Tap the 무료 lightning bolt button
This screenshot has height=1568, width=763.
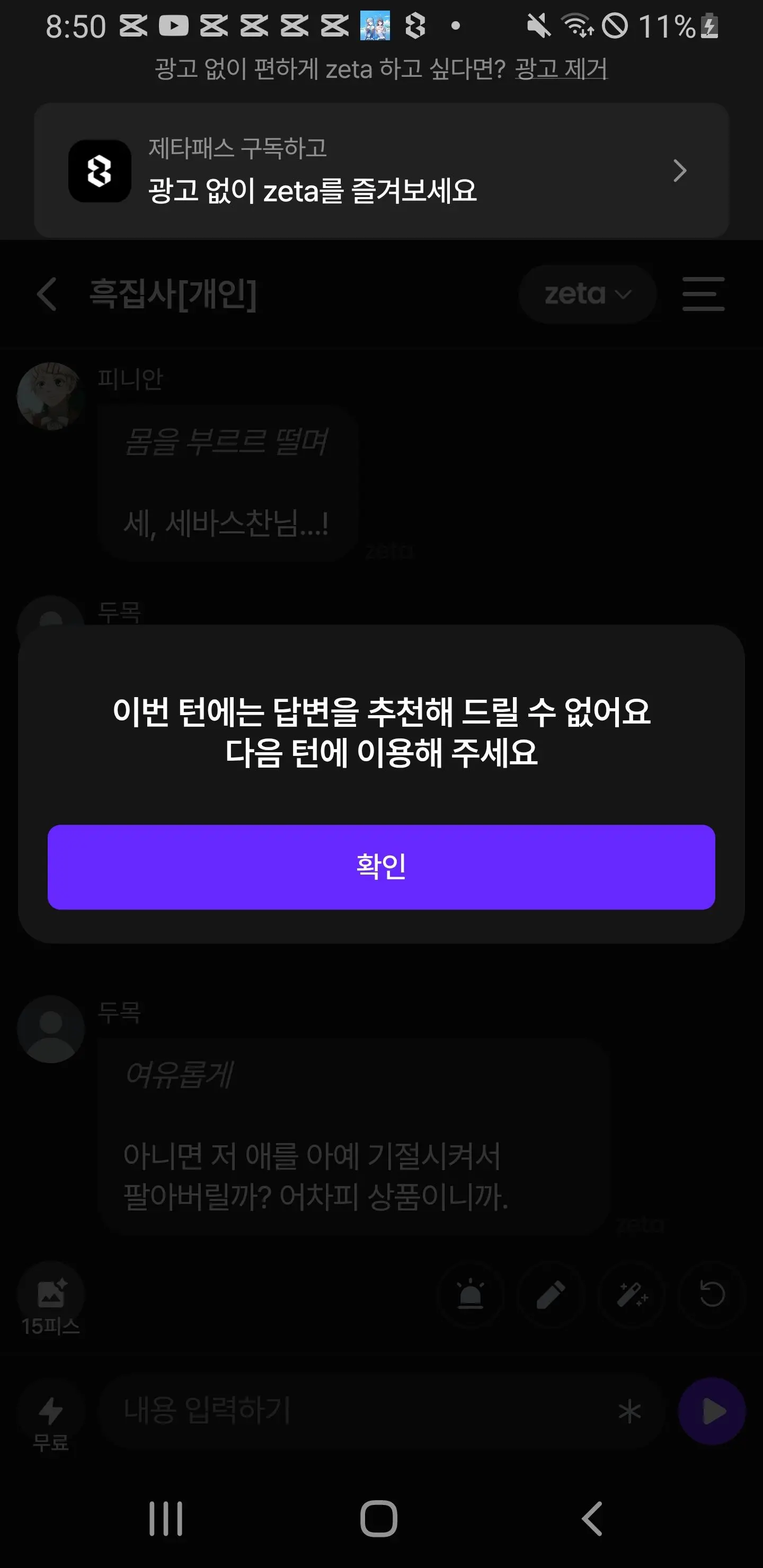pyautogui.click(x=50, y=1417)
